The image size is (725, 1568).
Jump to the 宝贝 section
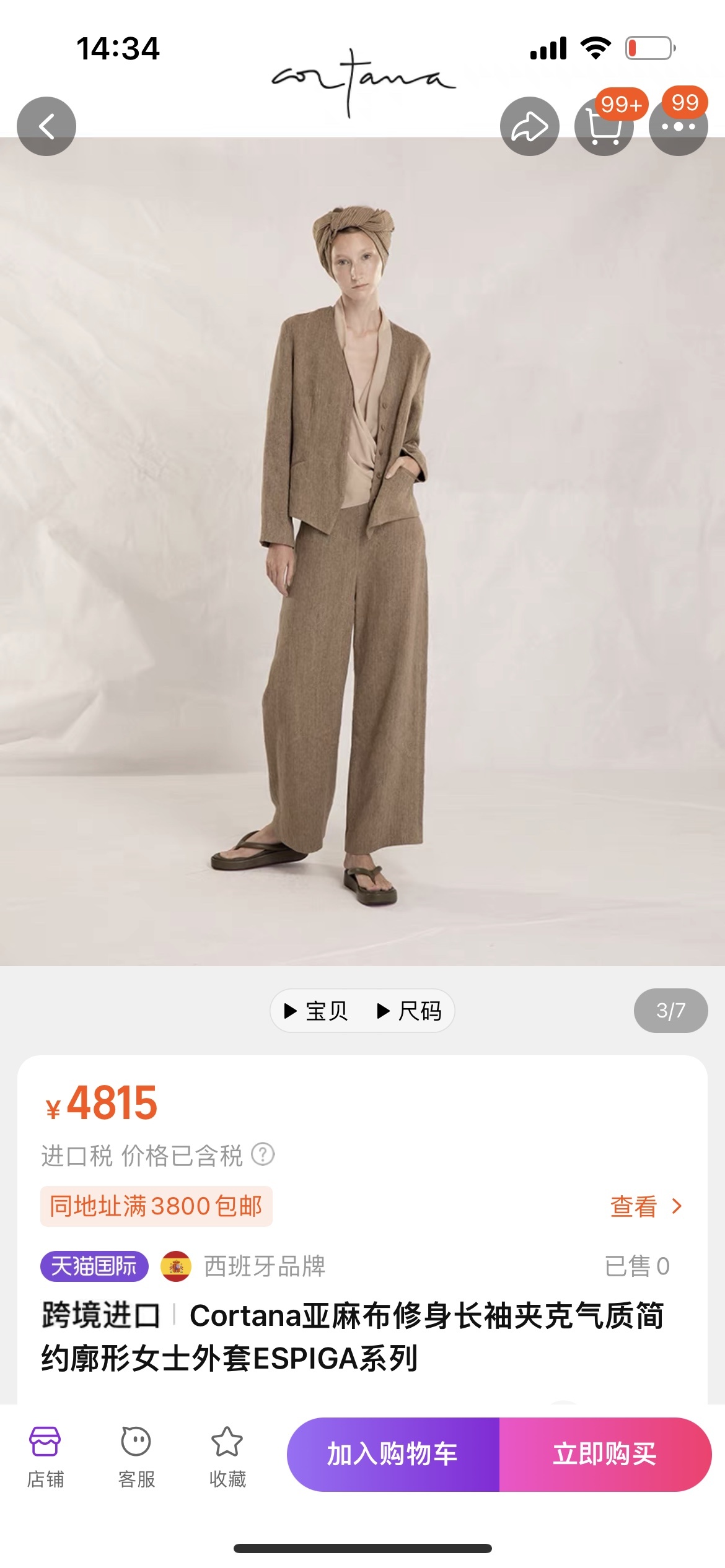point(317,1011)
